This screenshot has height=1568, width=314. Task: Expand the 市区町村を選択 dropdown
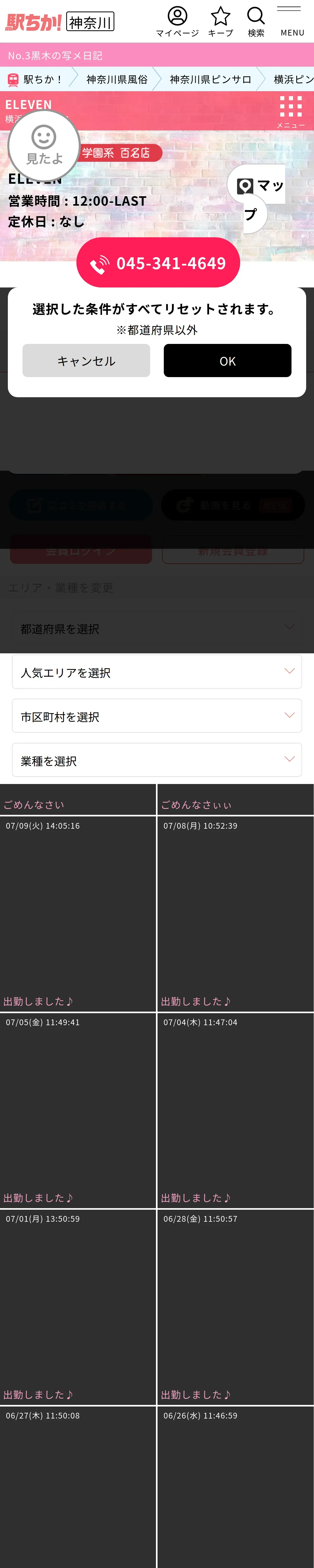click(157, 716)
